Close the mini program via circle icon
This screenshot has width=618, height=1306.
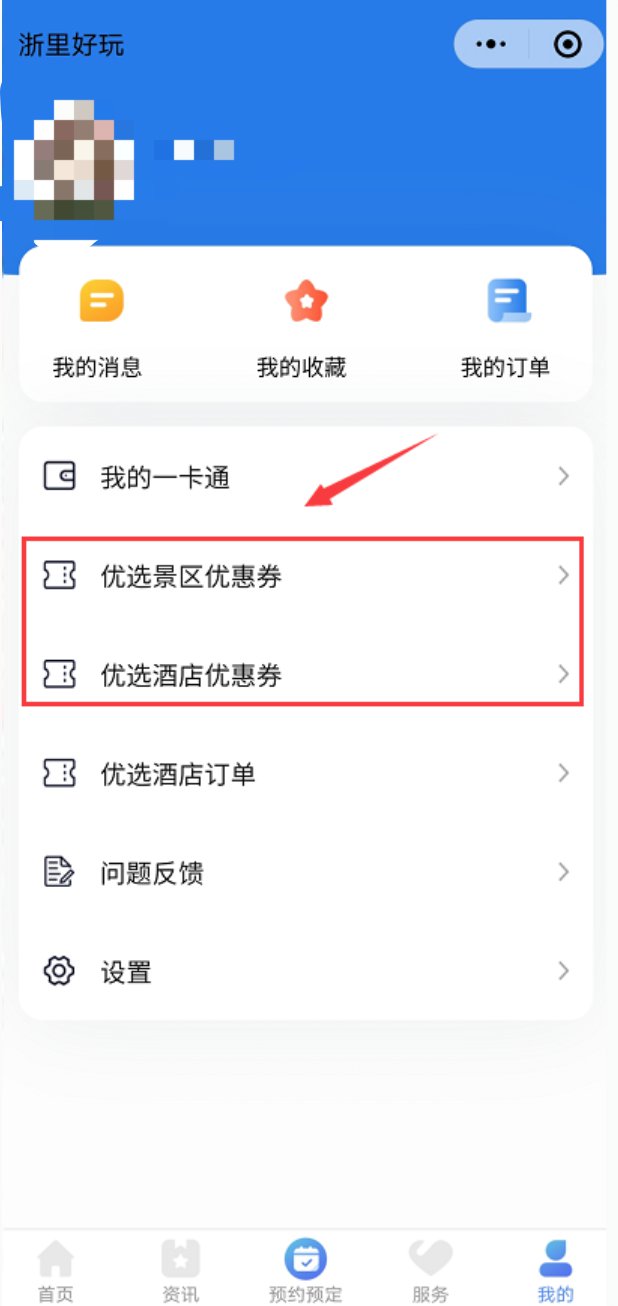pos(567,45)
